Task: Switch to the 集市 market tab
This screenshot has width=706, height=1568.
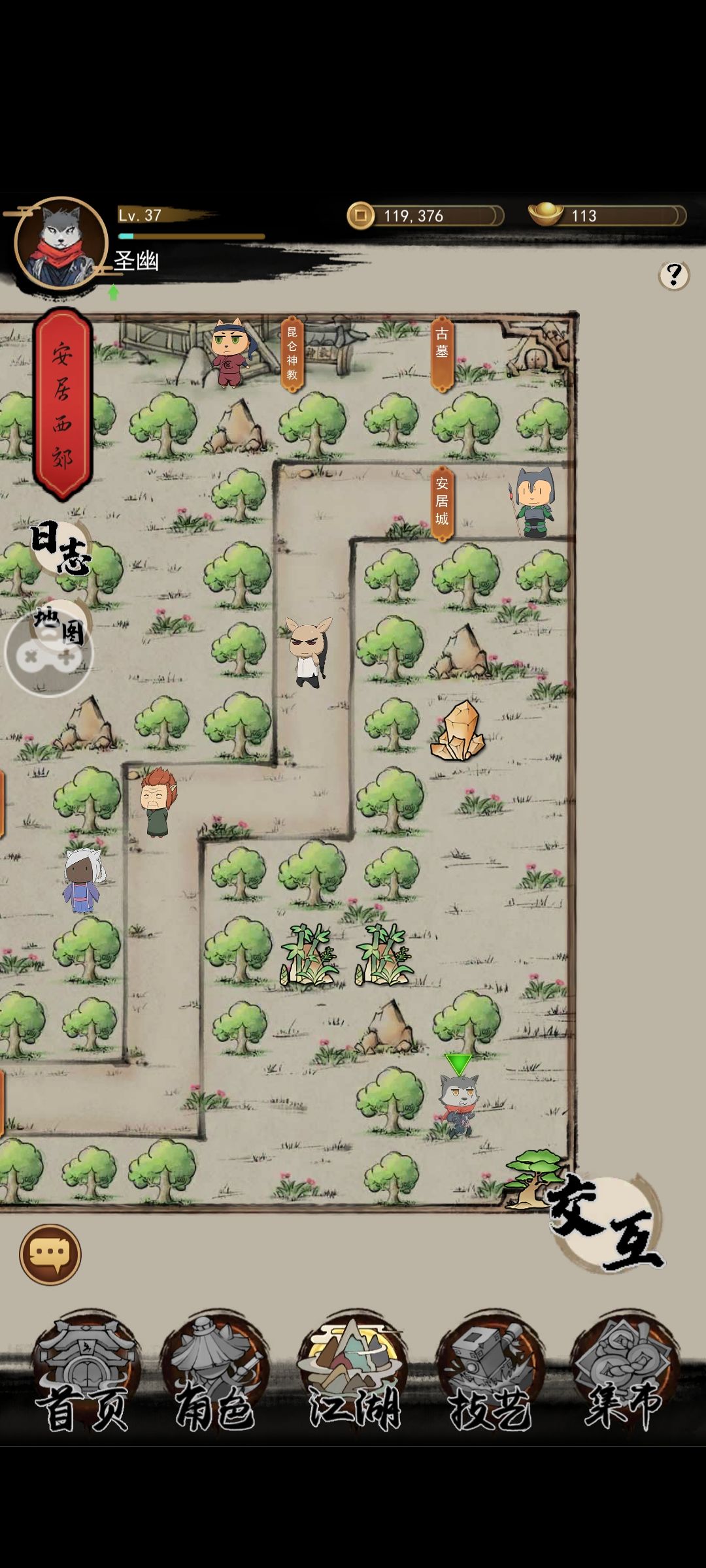Action: pyautogui.click(x=624, y=1375)
